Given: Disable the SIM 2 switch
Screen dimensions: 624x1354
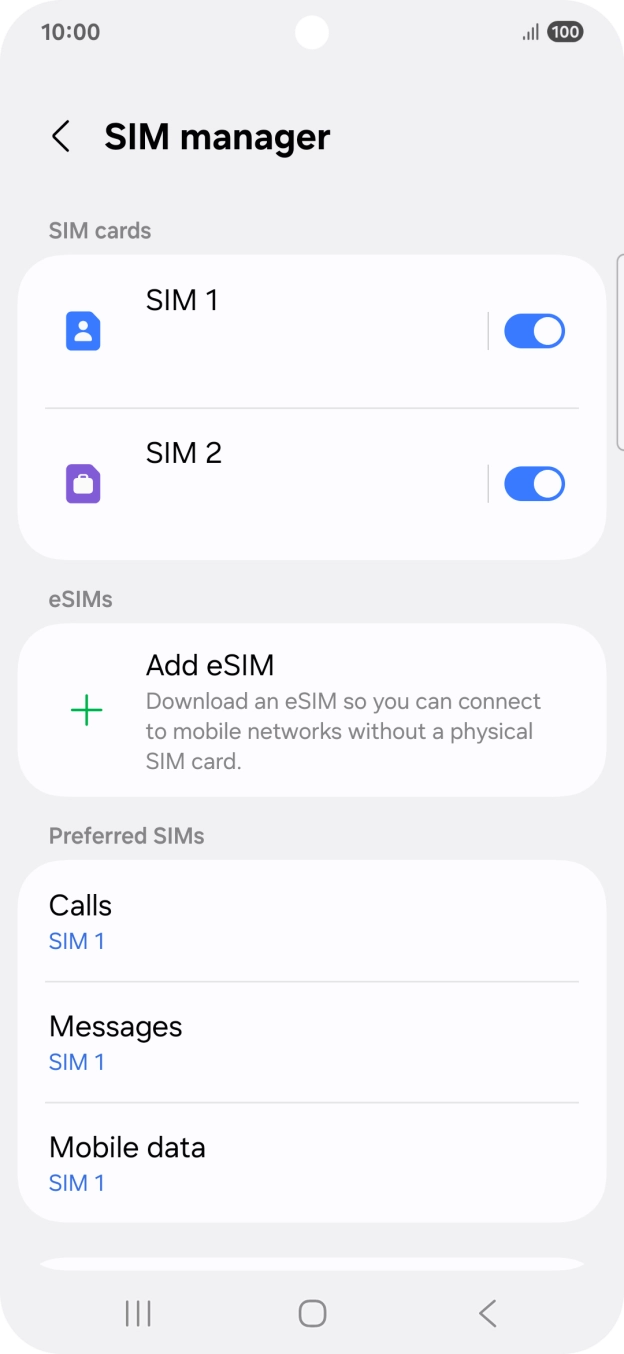Looking at the screenshot, I should (534, 484).
